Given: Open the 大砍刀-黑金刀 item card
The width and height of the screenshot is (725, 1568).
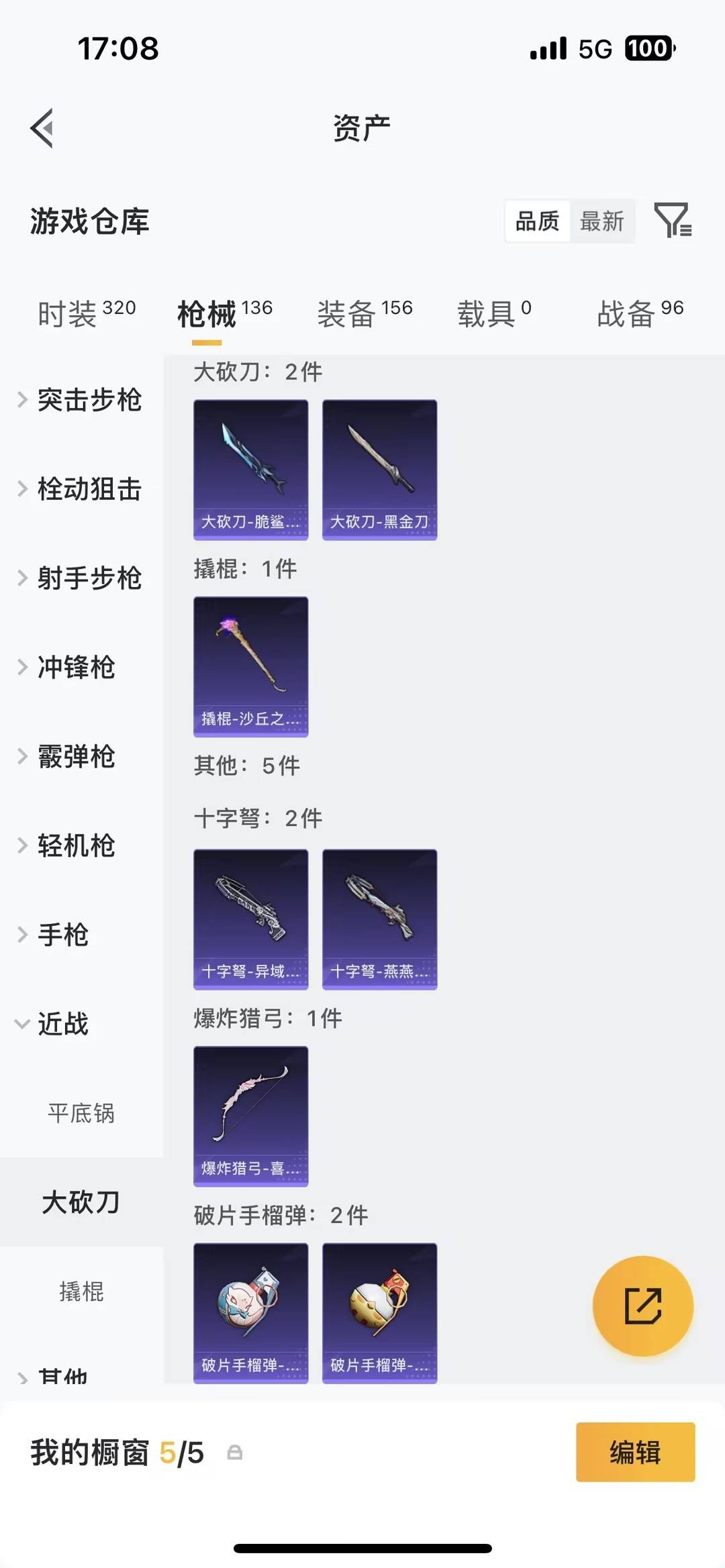Looking at the screenshot, I should [x=379, y=468].
